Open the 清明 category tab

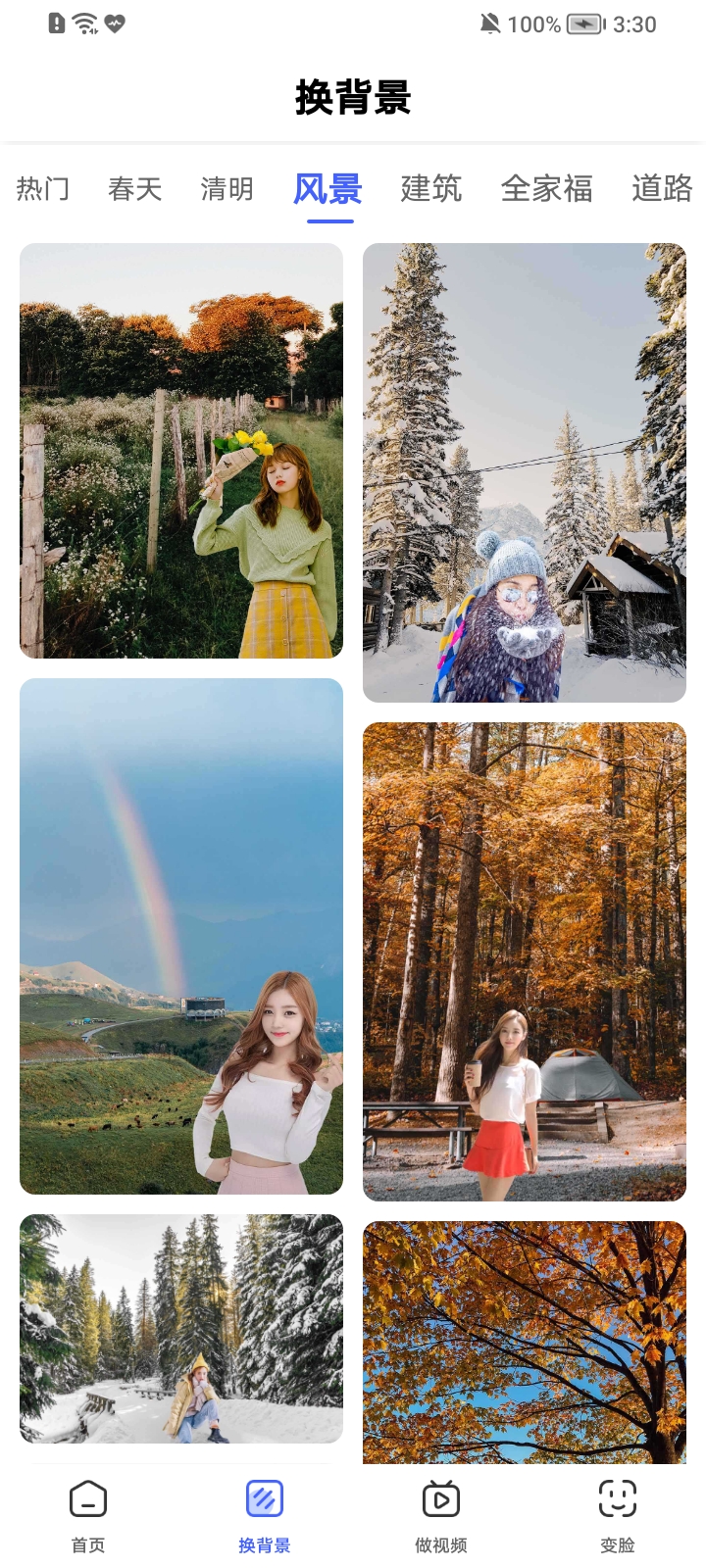pyautogui.click(x=227, y=188)
